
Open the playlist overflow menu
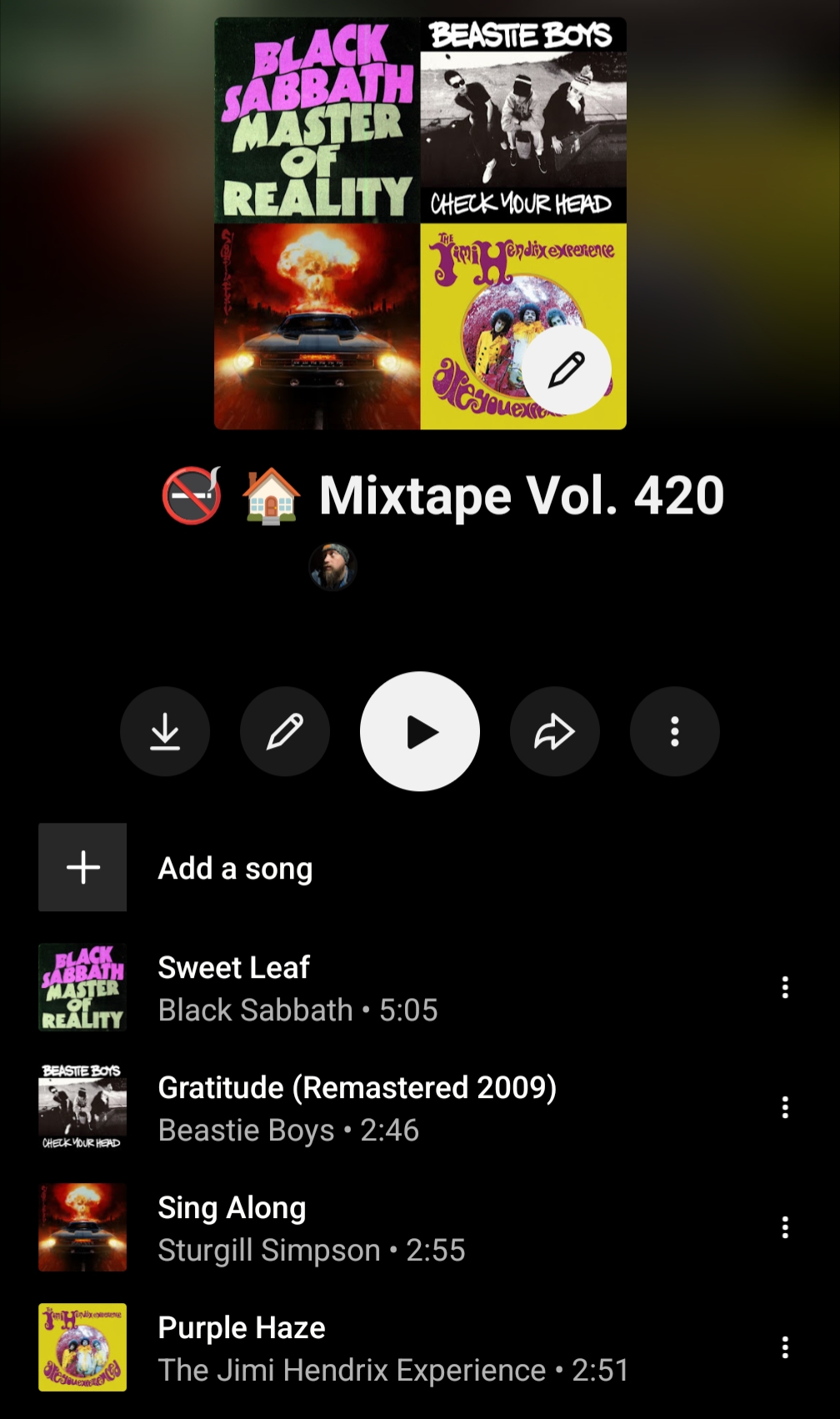674,731
